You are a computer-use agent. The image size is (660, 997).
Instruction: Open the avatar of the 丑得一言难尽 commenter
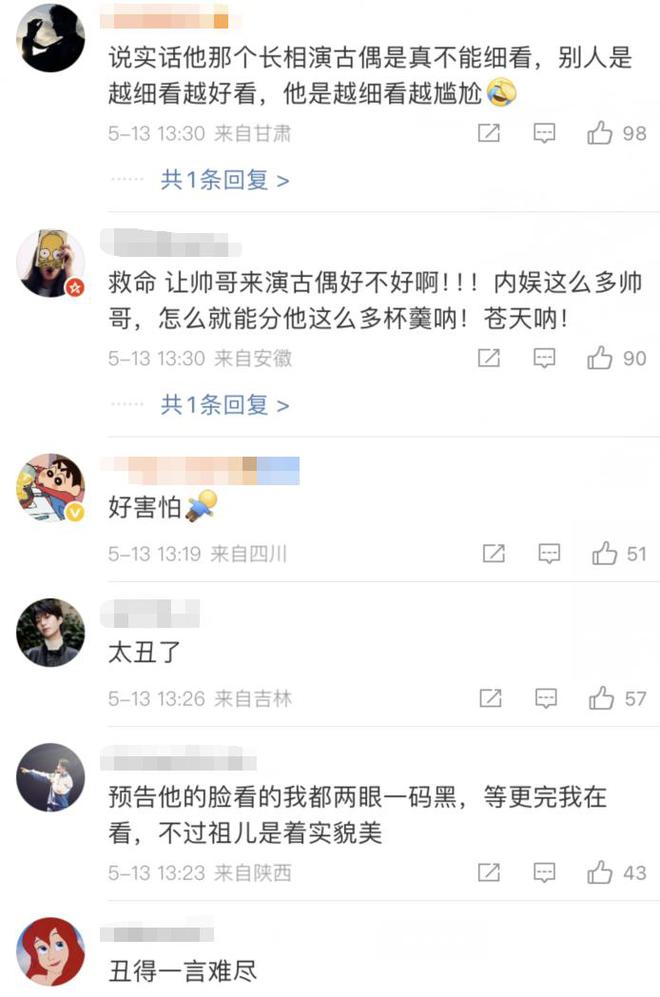pos(49,951)
